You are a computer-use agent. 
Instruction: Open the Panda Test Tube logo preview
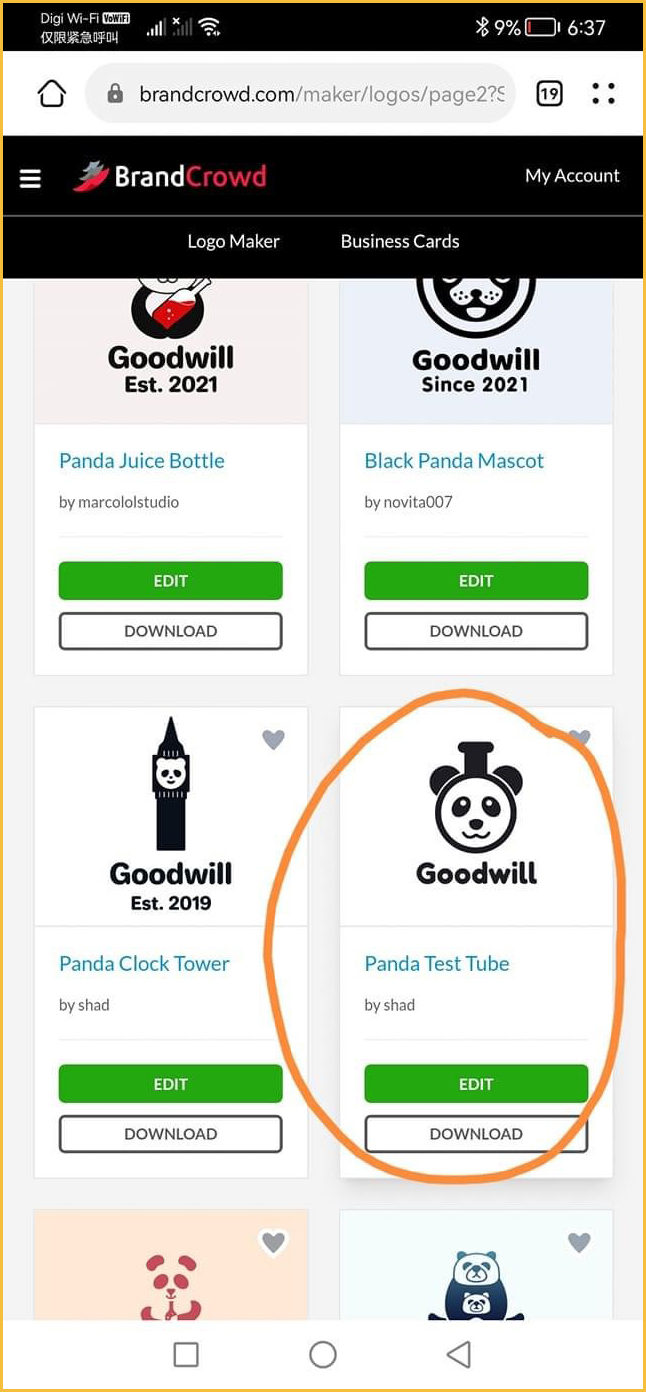[x=476, y=815]
